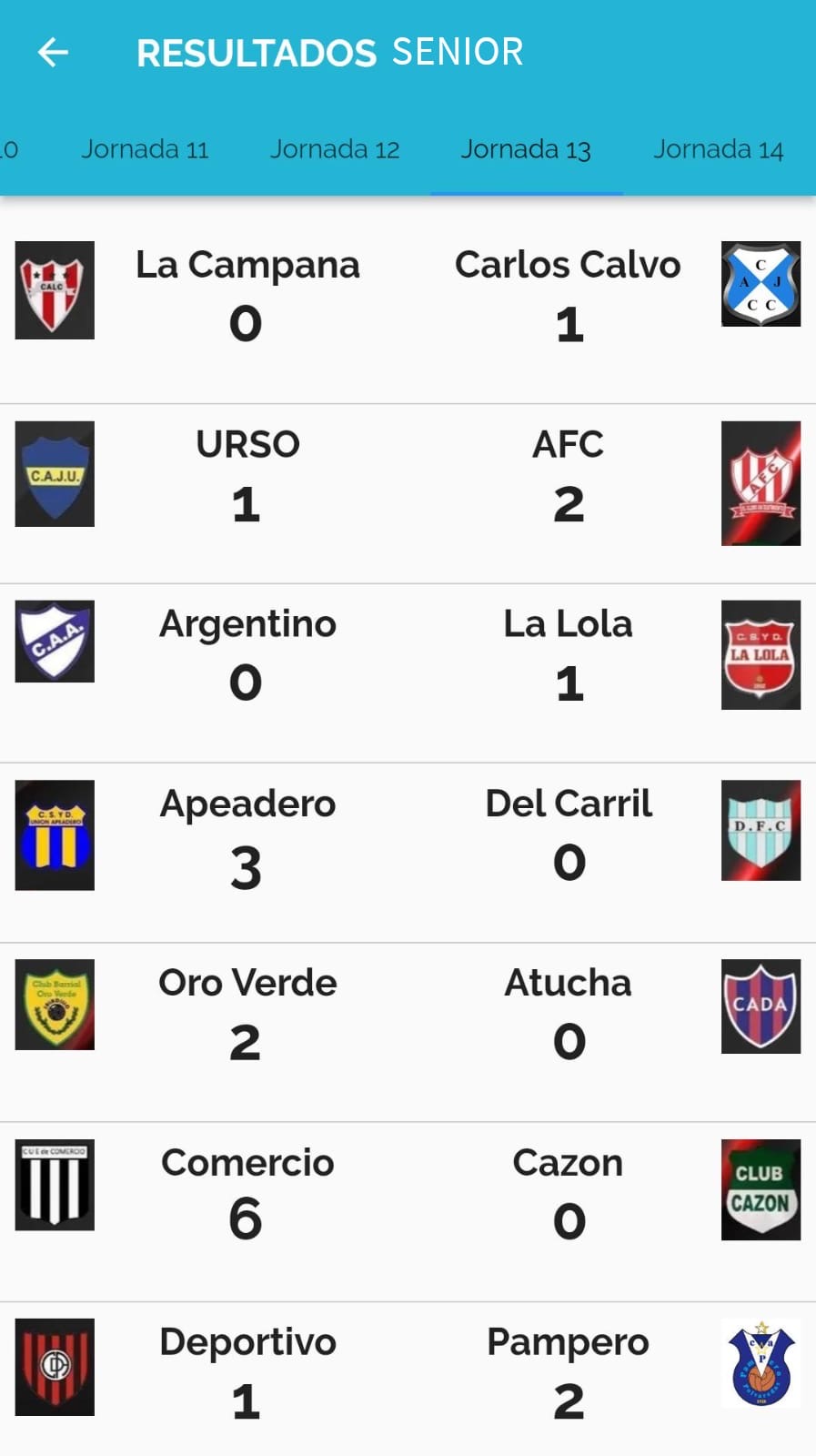Open Argentino vs La Lola match
Screen dimensions: 816x1456
tap(408, 672)
